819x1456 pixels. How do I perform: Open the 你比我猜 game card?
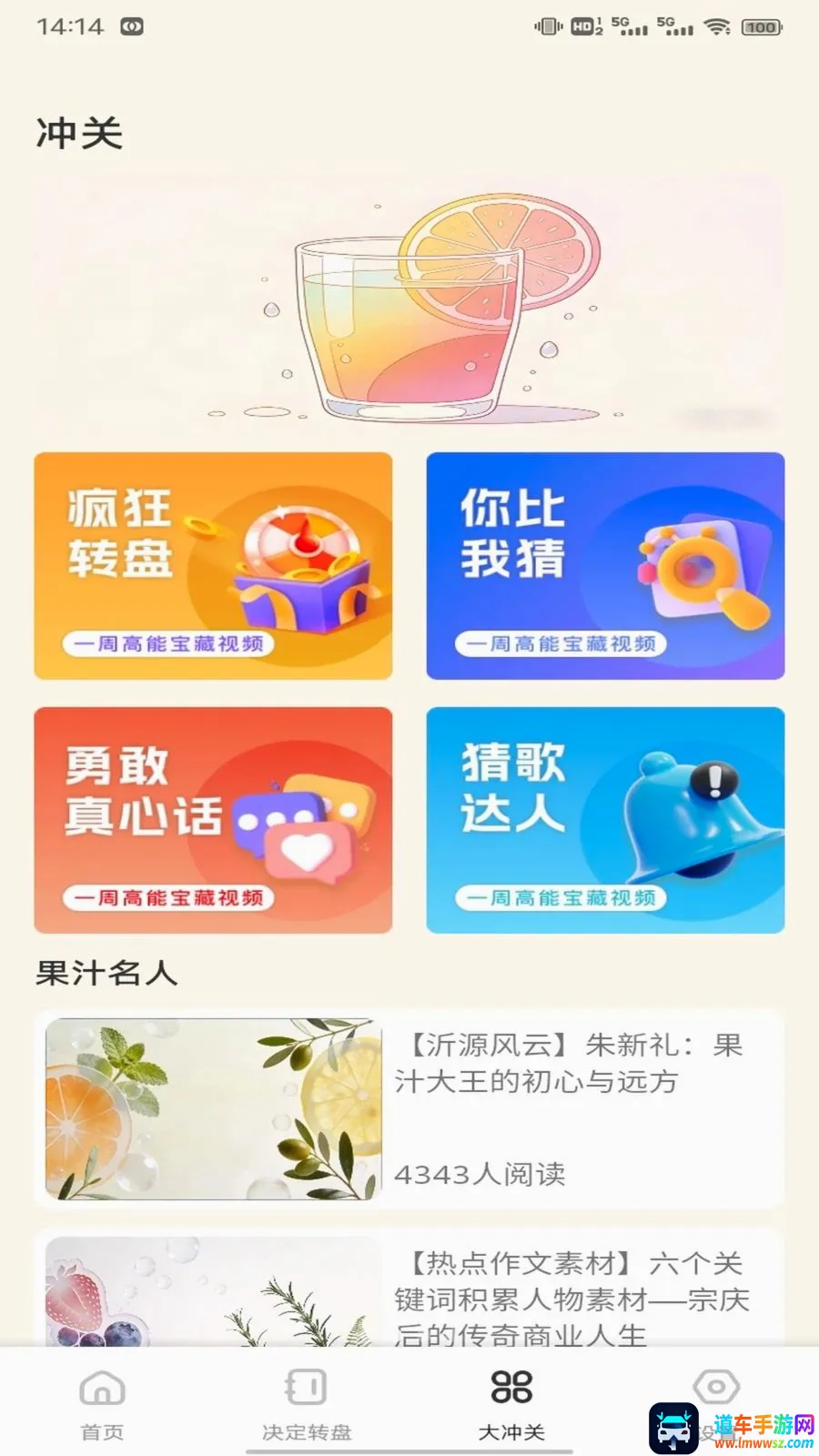pyautogui.click(x=605, y=566)
